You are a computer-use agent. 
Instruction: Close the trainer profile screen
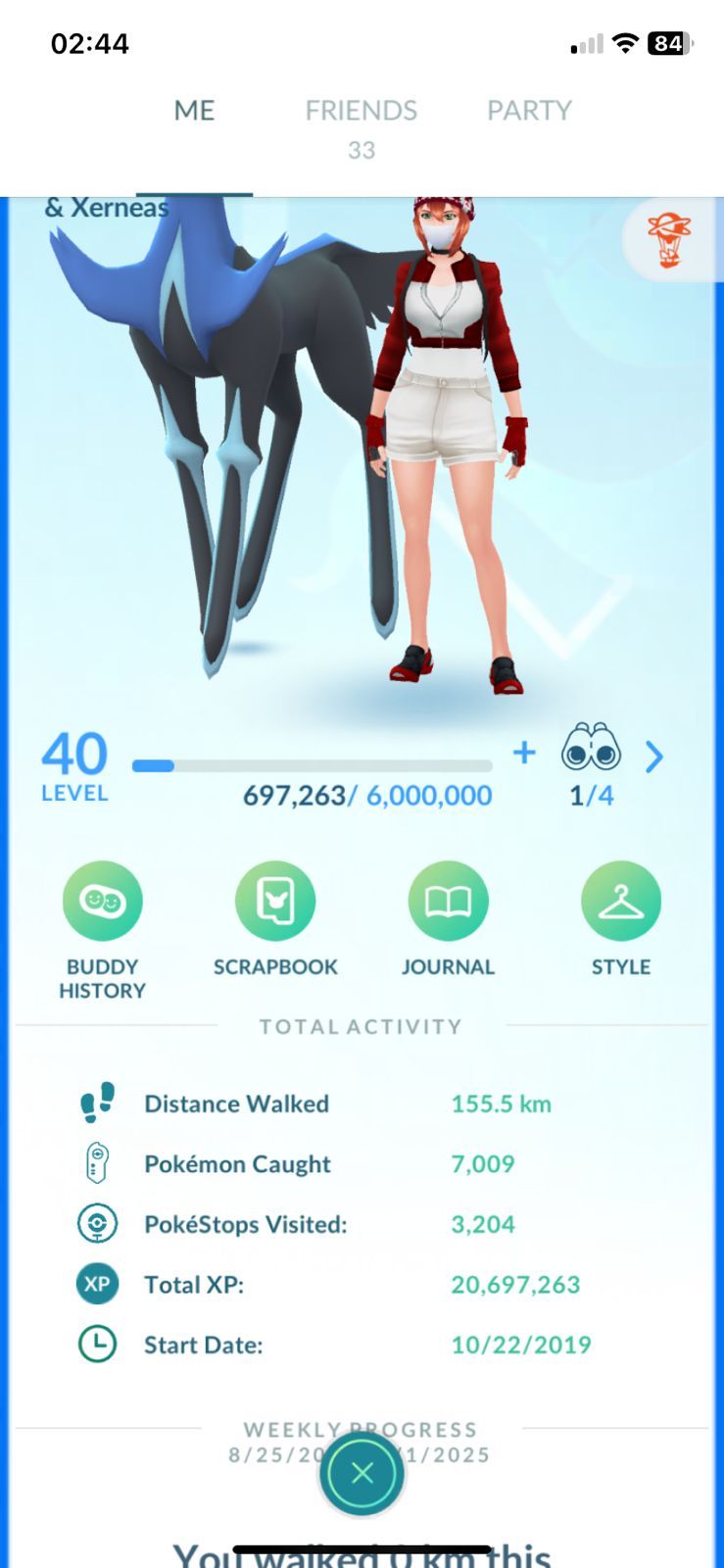tap(362, 1472)
